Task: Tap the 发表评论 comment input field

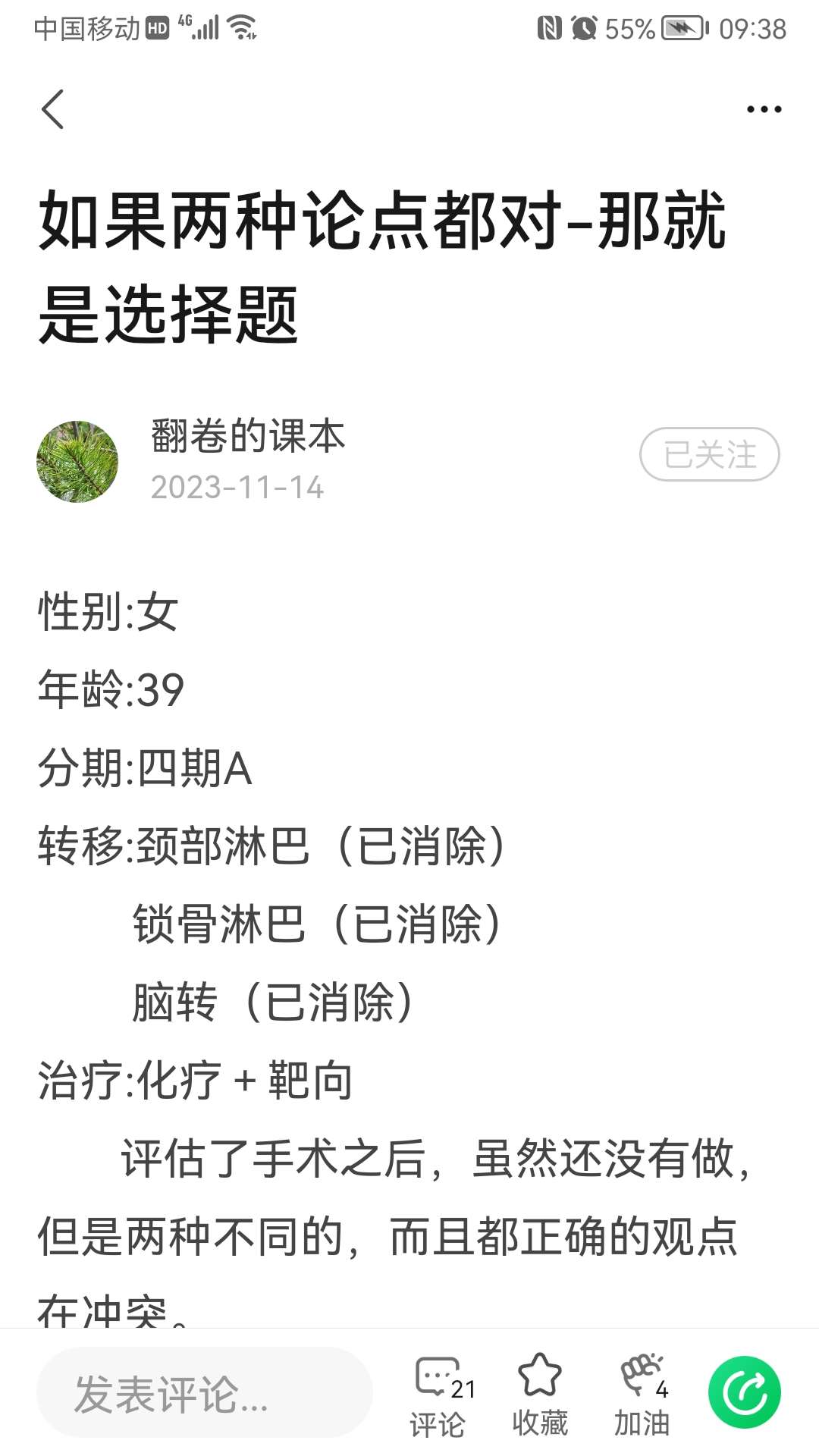Action: [x=205, y=1394]
